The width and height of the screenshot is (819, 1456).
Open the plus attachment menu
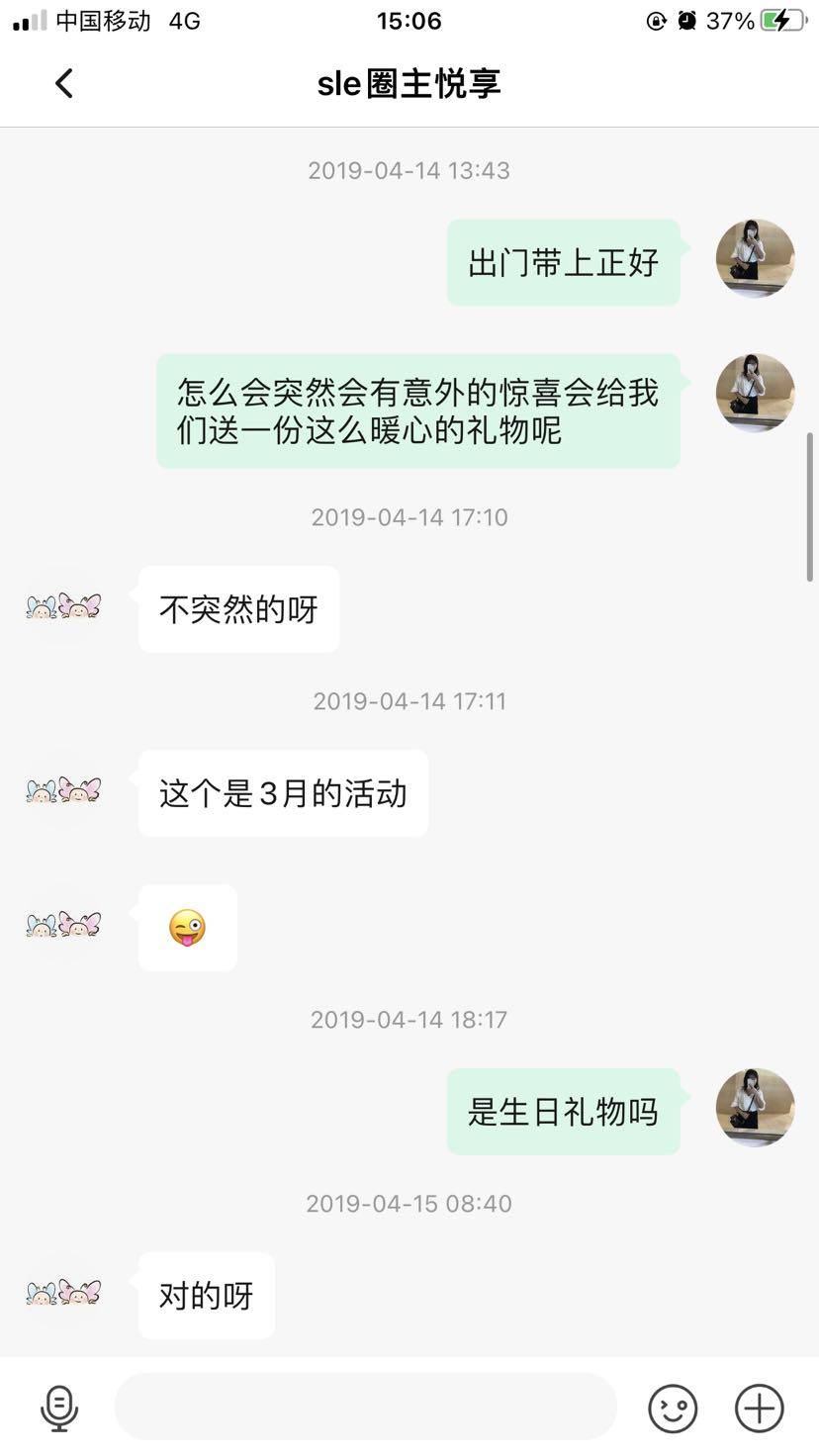760,1408
